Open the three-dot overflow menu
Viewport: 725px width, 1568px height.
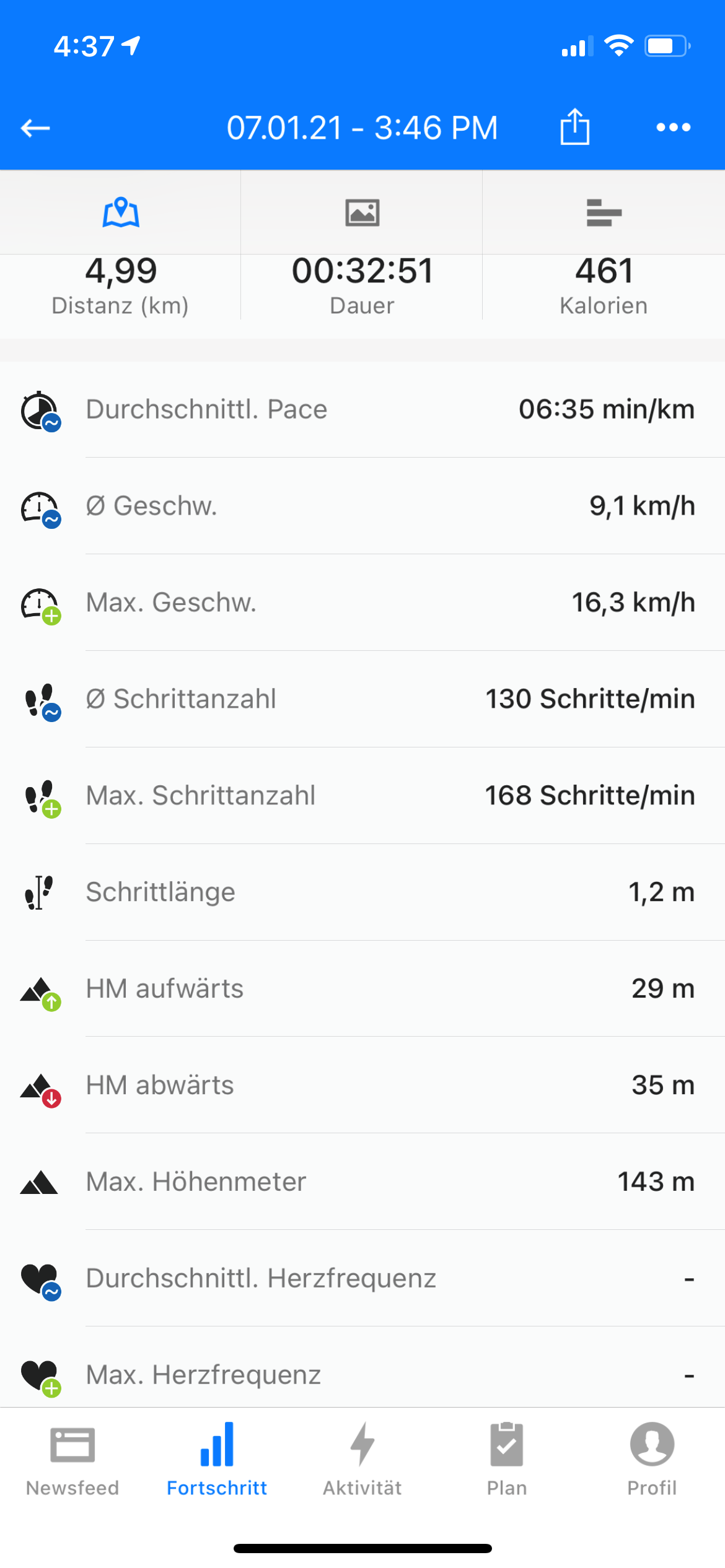tap(673, 128)
